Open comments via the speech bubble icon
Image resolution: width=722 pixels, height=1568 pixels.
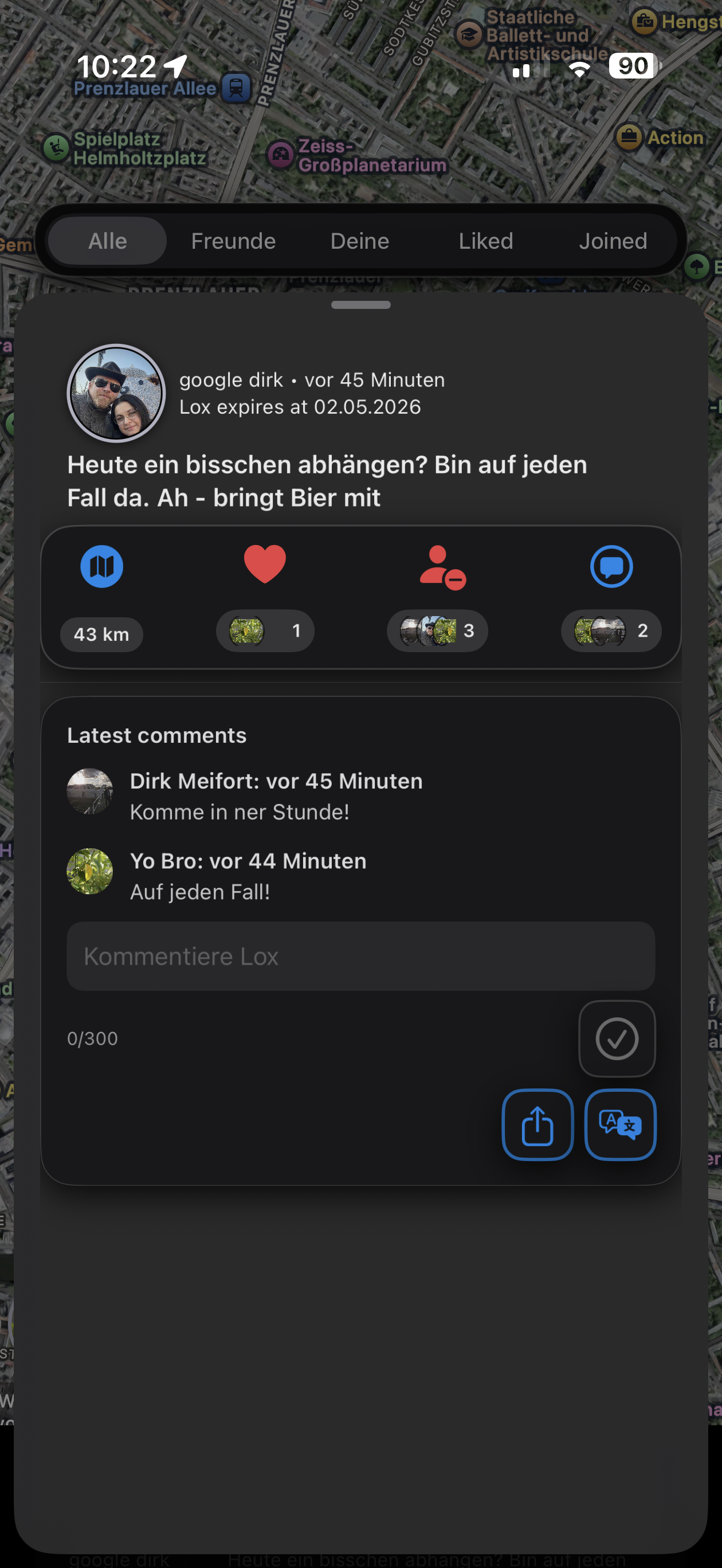pos(611,566)
